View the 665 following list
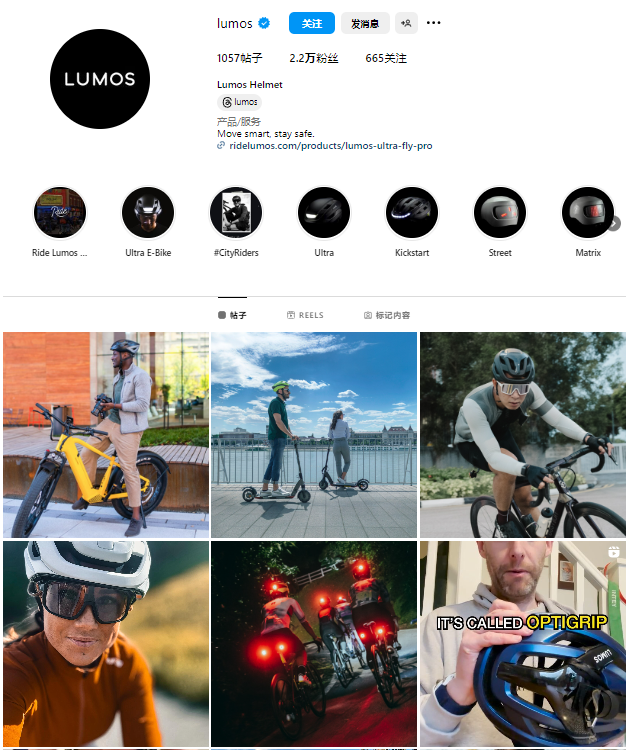The height and width of the screenshot is (750, 630). [x=386, y=59]
